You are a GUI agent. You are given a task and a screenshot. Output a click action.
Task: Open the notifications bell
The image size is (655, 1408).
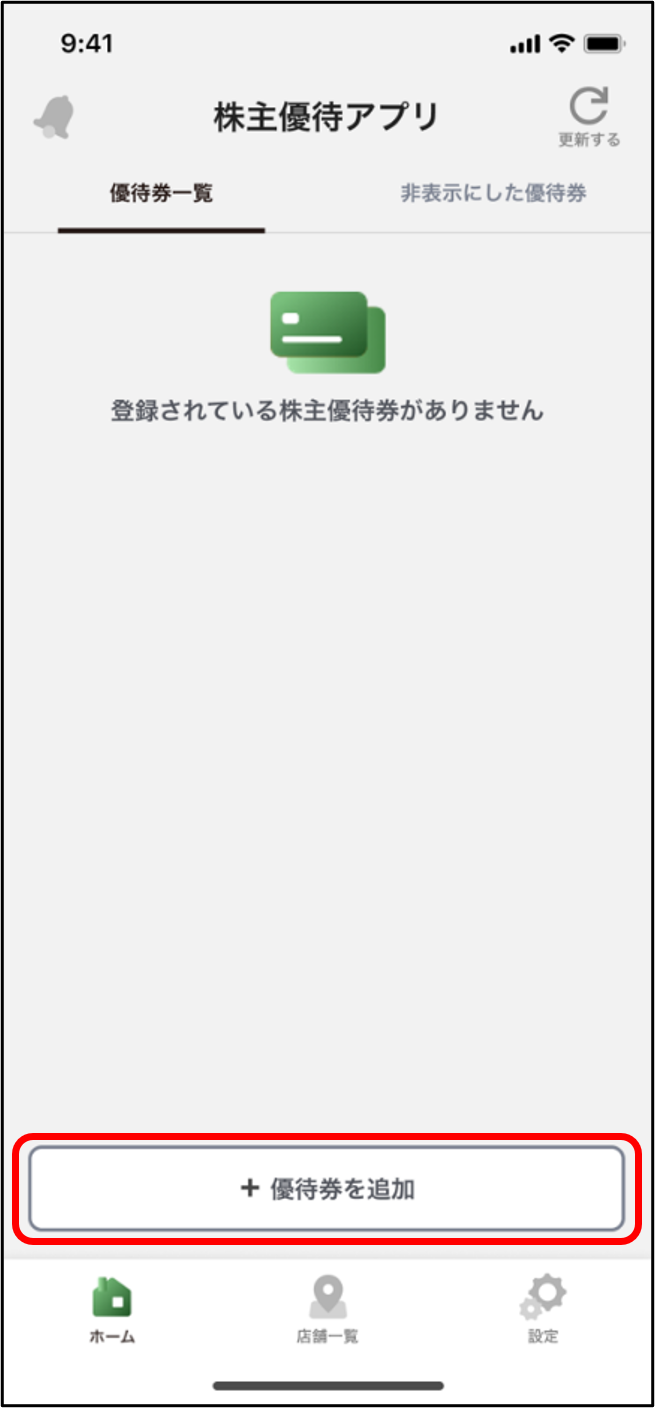tap(54, 119)
